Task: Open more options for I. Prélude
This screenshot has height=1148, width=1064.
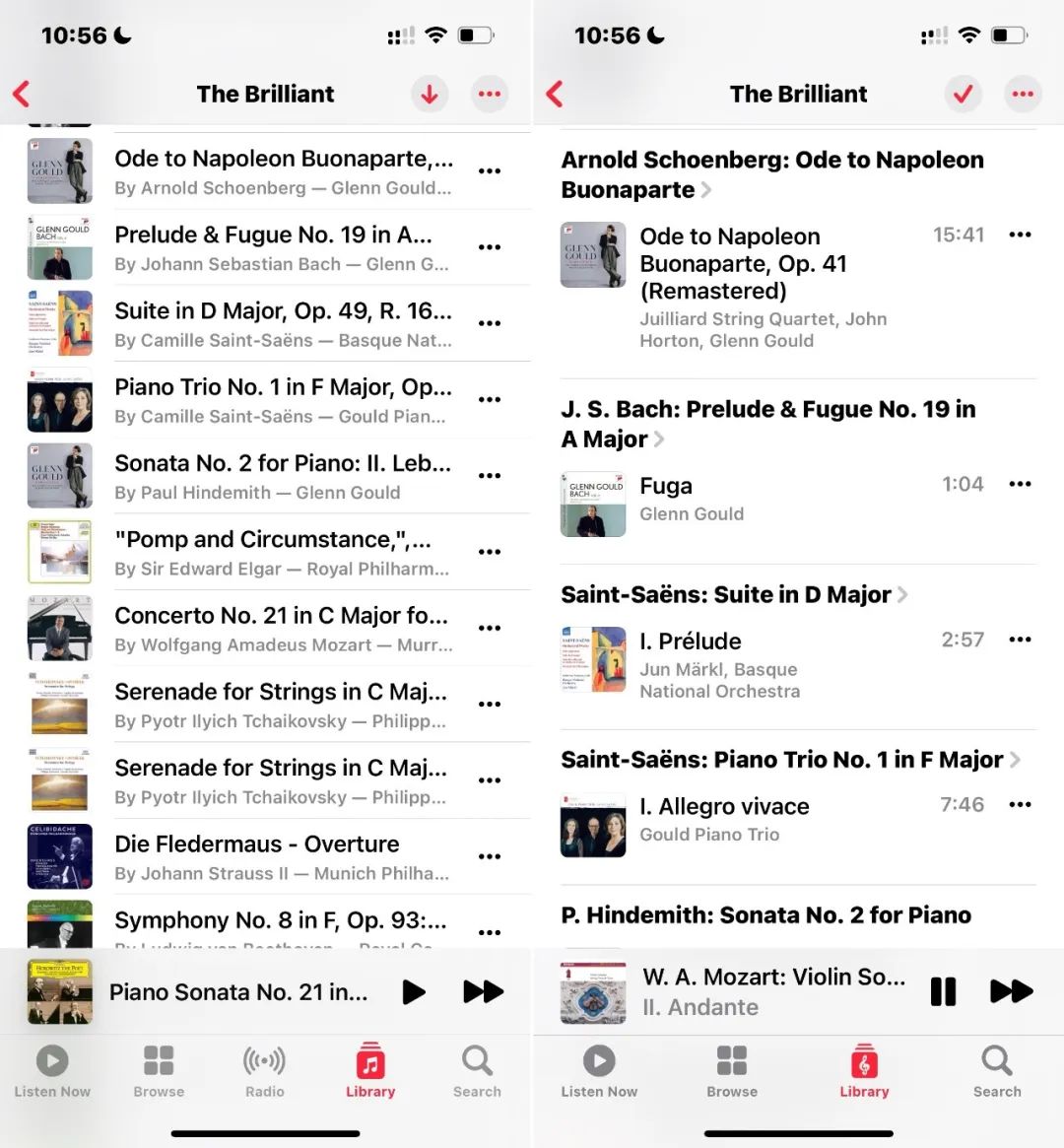Action: pos(1020,640)
